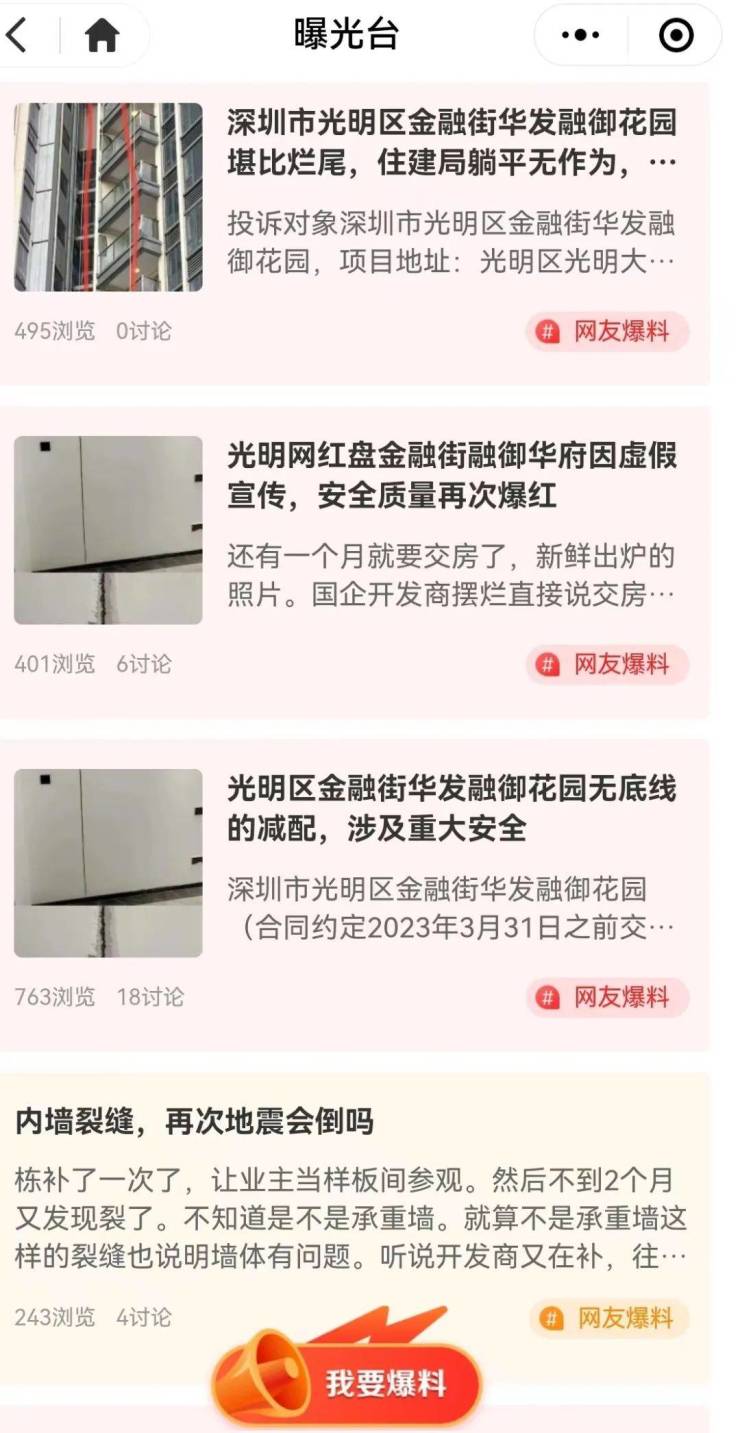The image size is (740, 1433).
Task: Tap 网友爆料 tag on 内墙裂缝 post
Action: [x=610, y=1319]
